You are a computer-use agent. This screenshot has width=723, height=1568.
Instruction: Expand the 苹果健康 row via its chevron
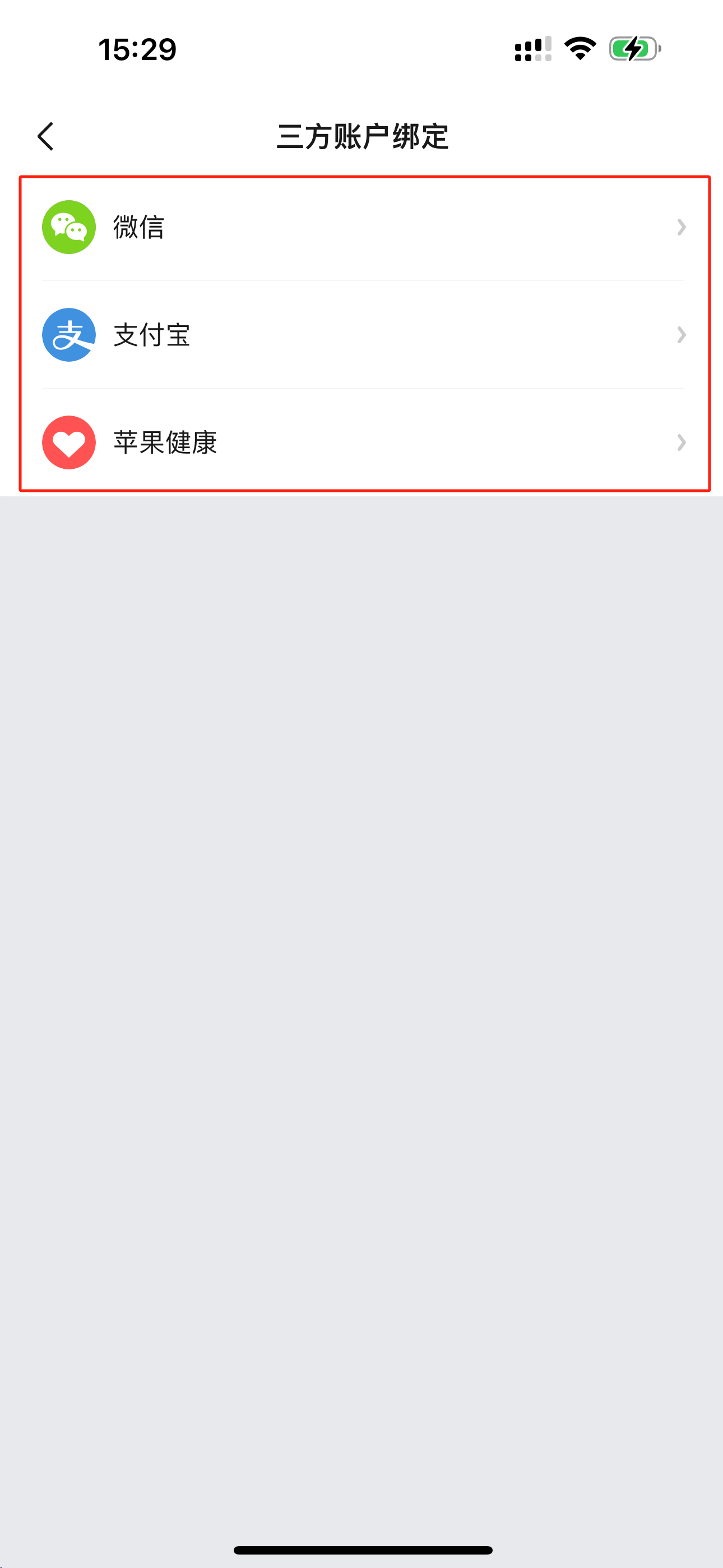(x=680, y=442)
